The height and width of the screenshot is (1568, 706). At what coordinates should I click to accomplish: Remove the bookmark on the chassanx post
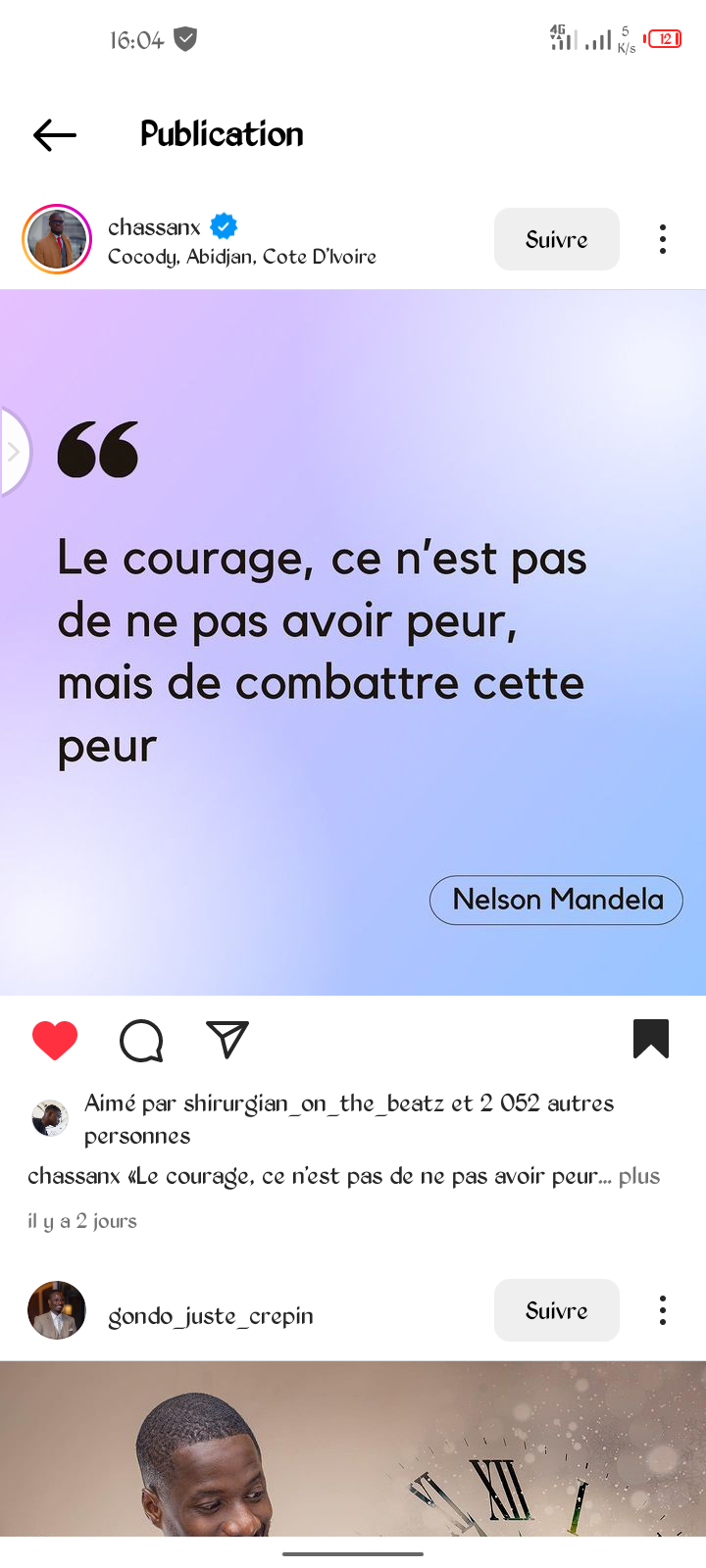pos(651,1039)
